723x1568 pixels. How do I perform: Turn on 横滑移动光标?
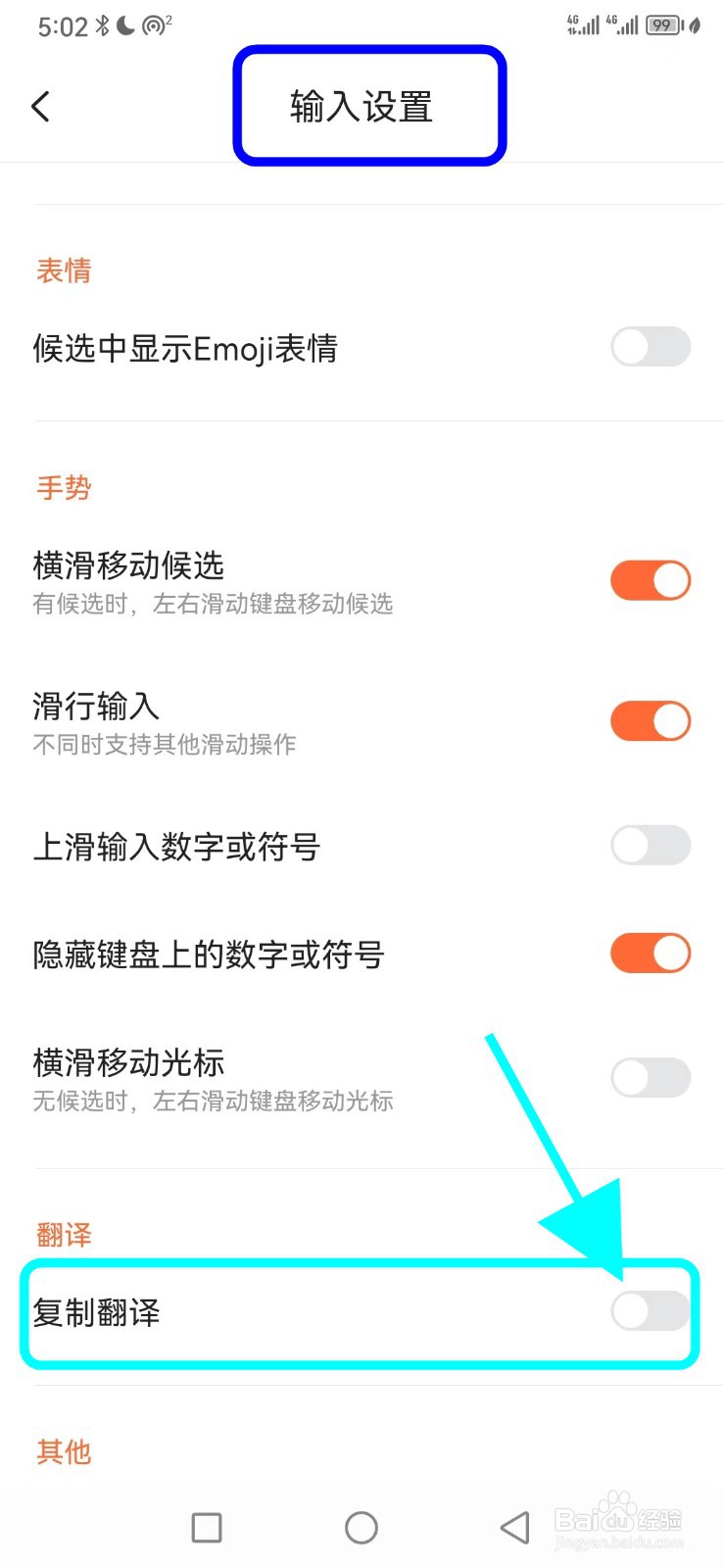[650, 1077]
